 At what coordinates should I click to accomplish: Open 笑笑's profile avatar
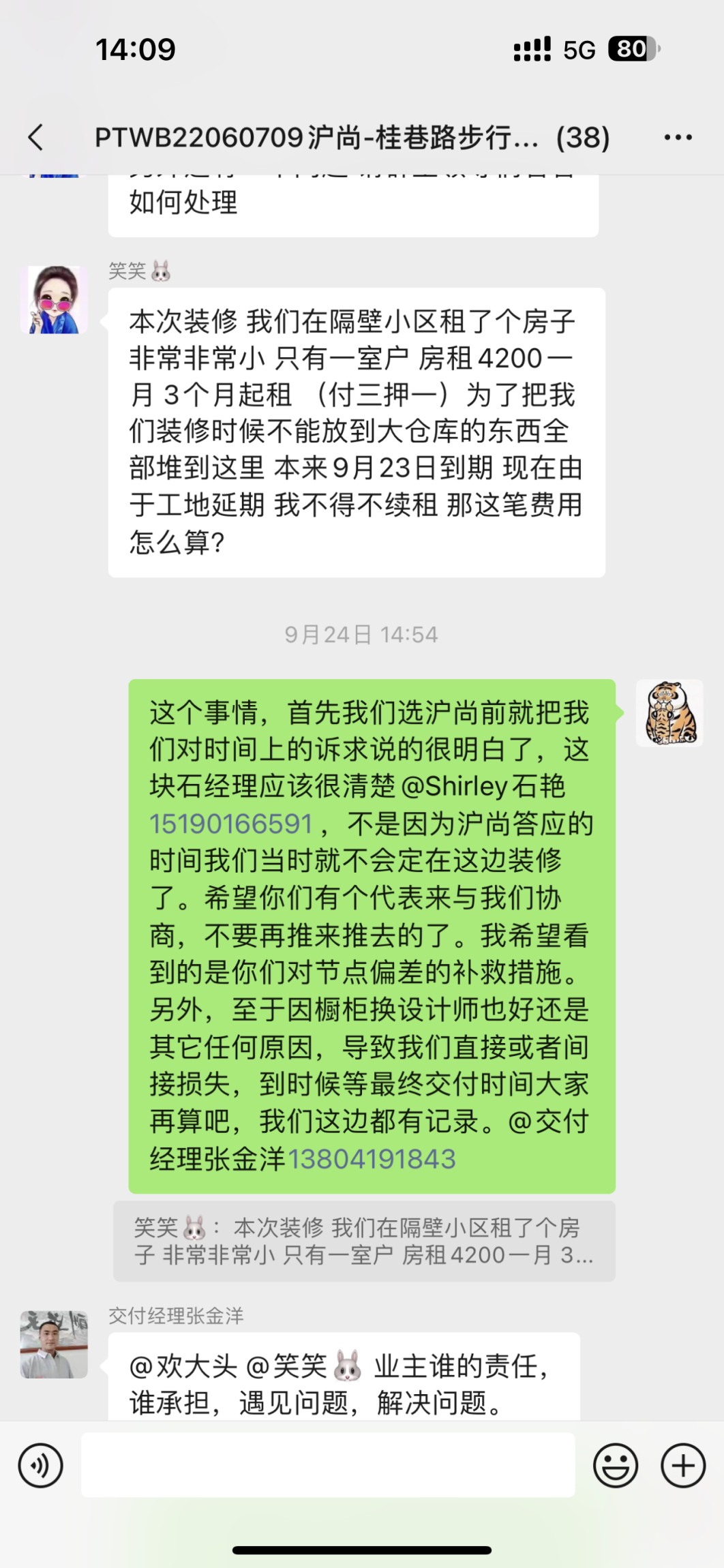point(54,300)
